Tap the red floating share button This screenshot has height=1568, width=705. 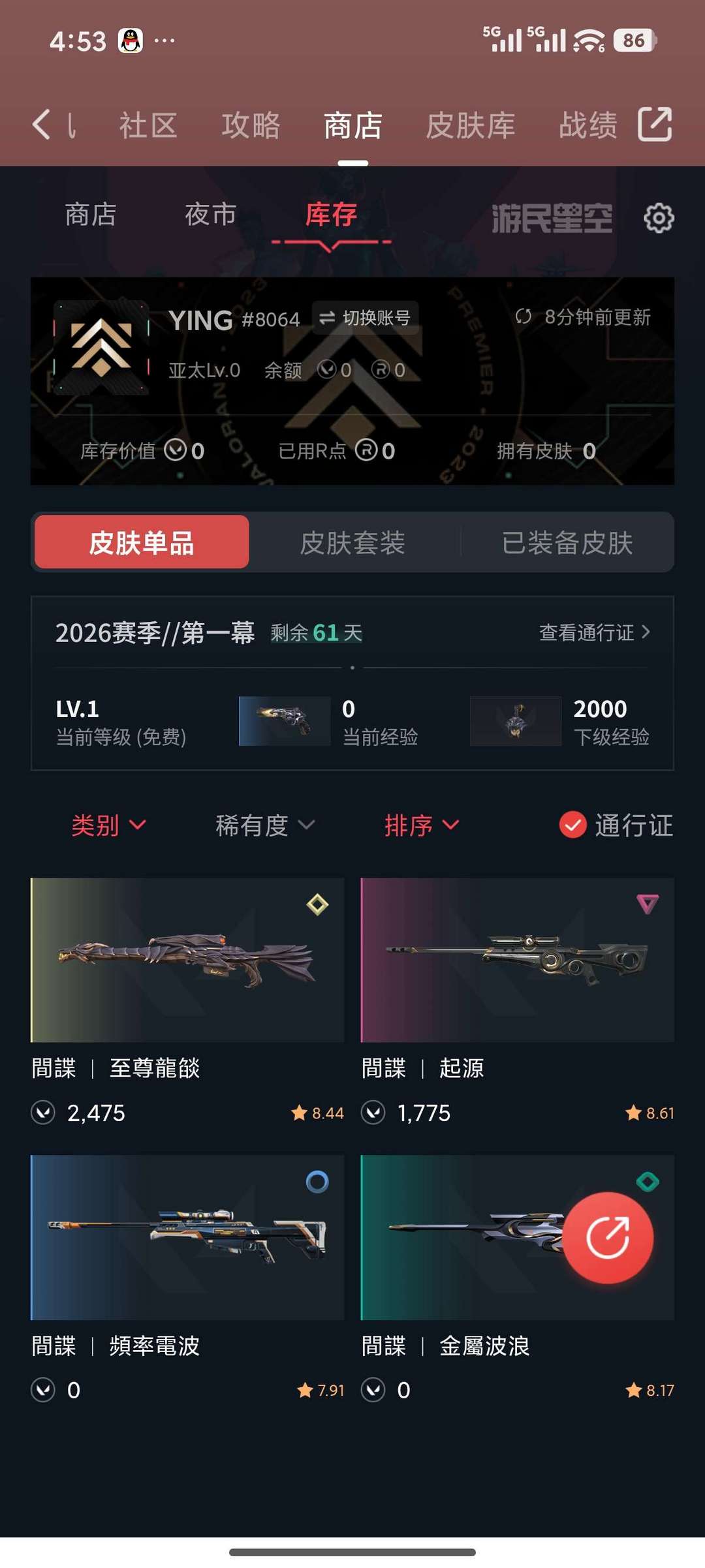pos(608,1238)
